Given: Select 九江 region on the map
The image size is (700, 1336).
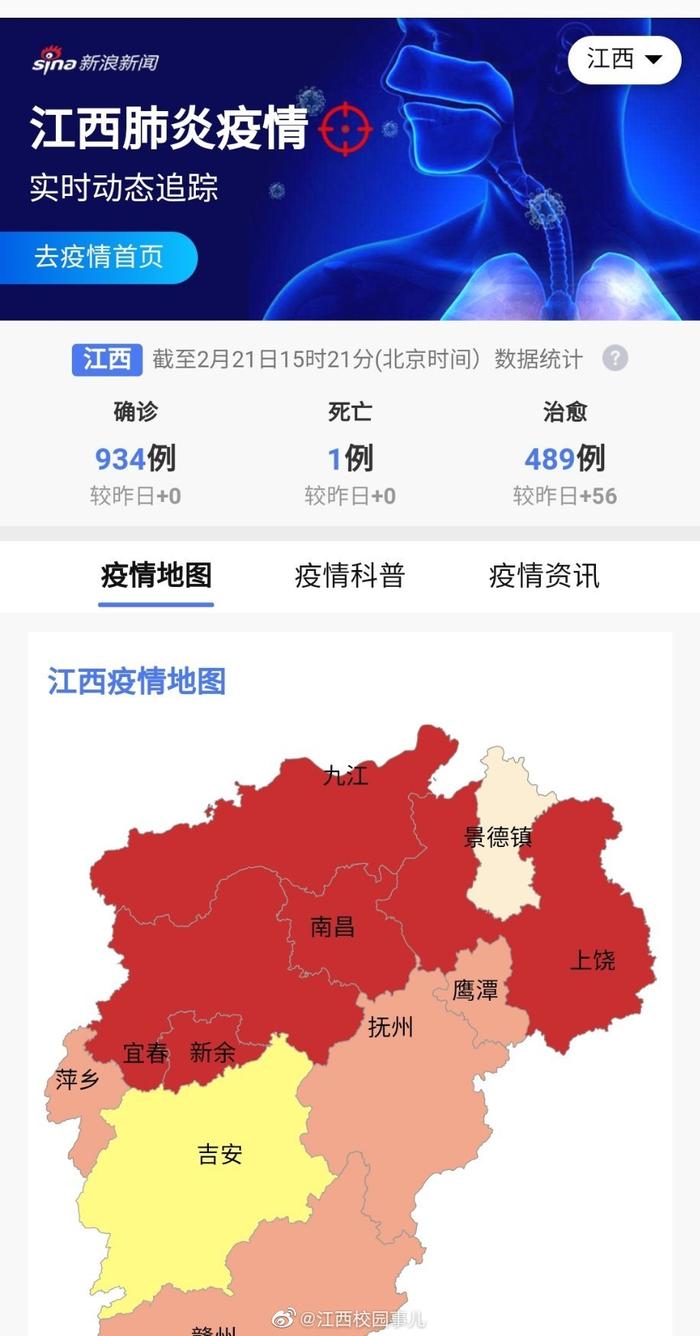Looking at the screenshot, I should click(x=345, y=776).
